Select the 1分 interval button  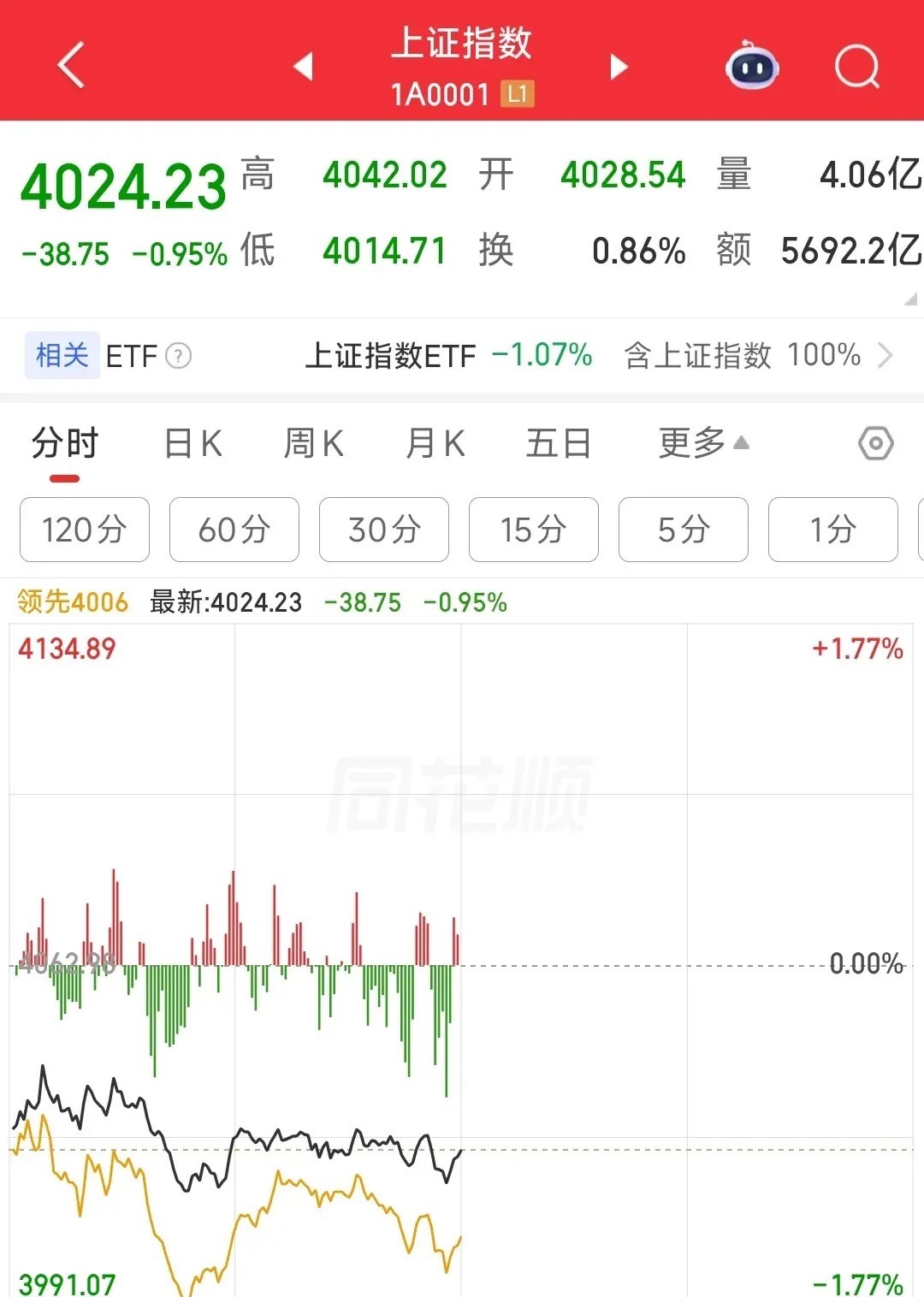(x=832, y=530)
